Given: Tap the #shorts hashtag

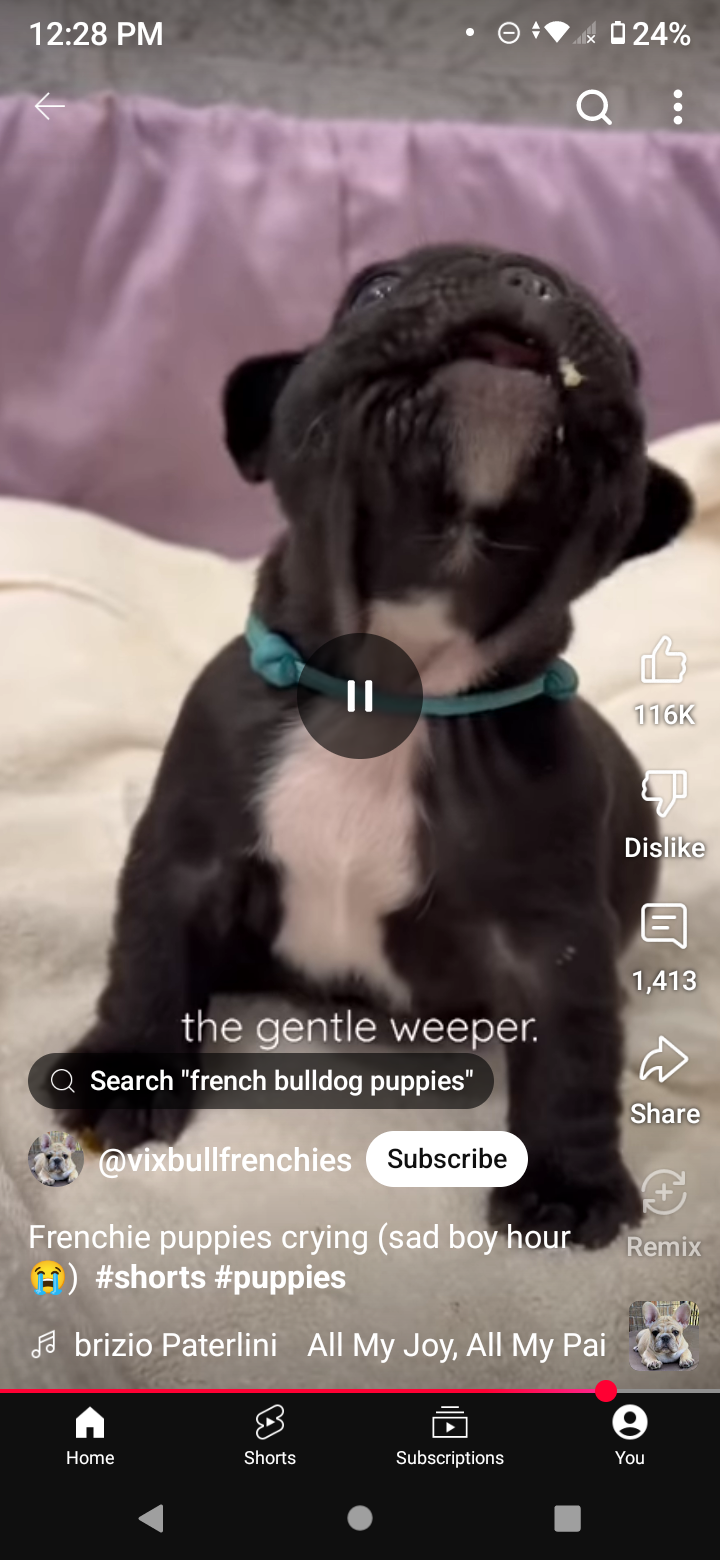Looking at the screenshot, I should (x=150, y=1278).
